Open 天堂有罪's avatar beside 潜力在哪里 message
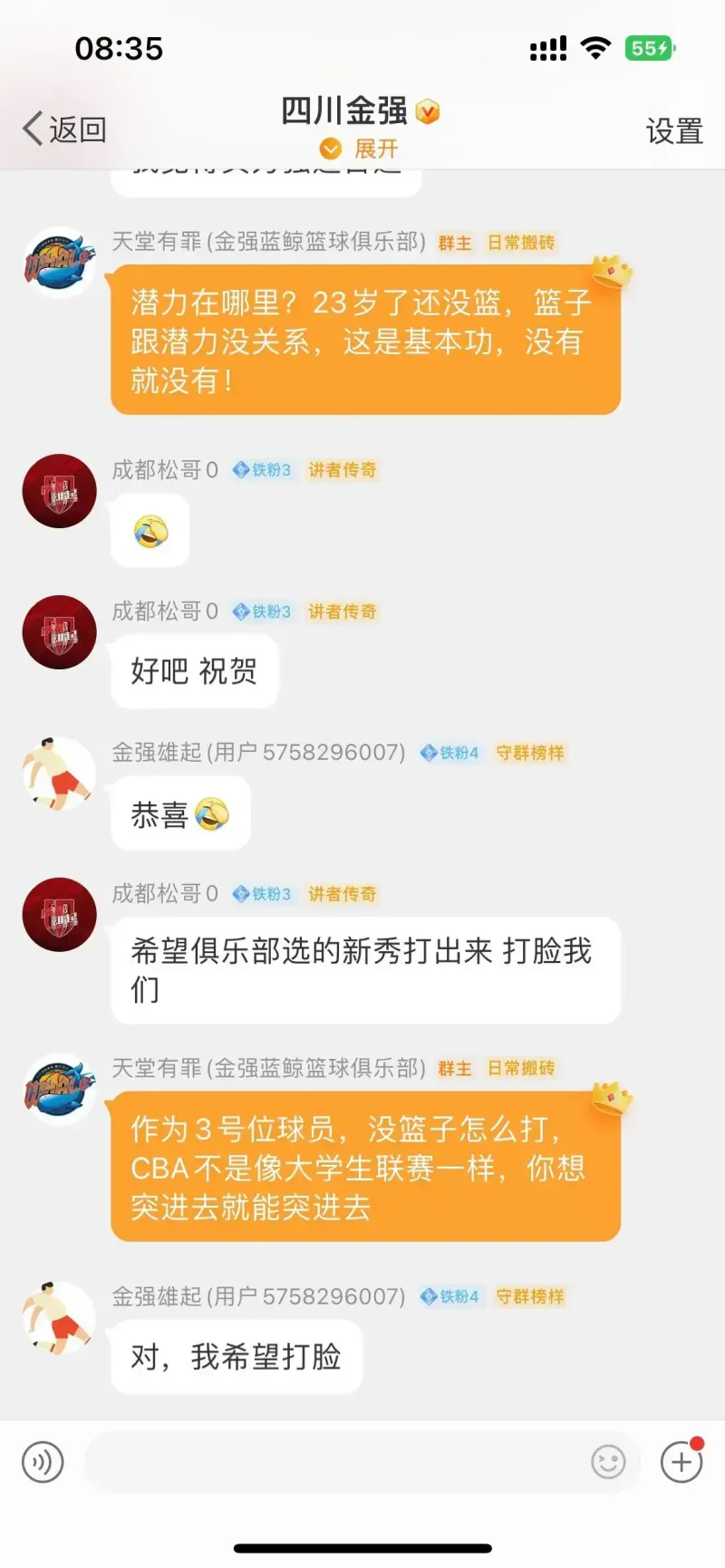This screenshot has width=725, height=1568. tap(59, 264)
